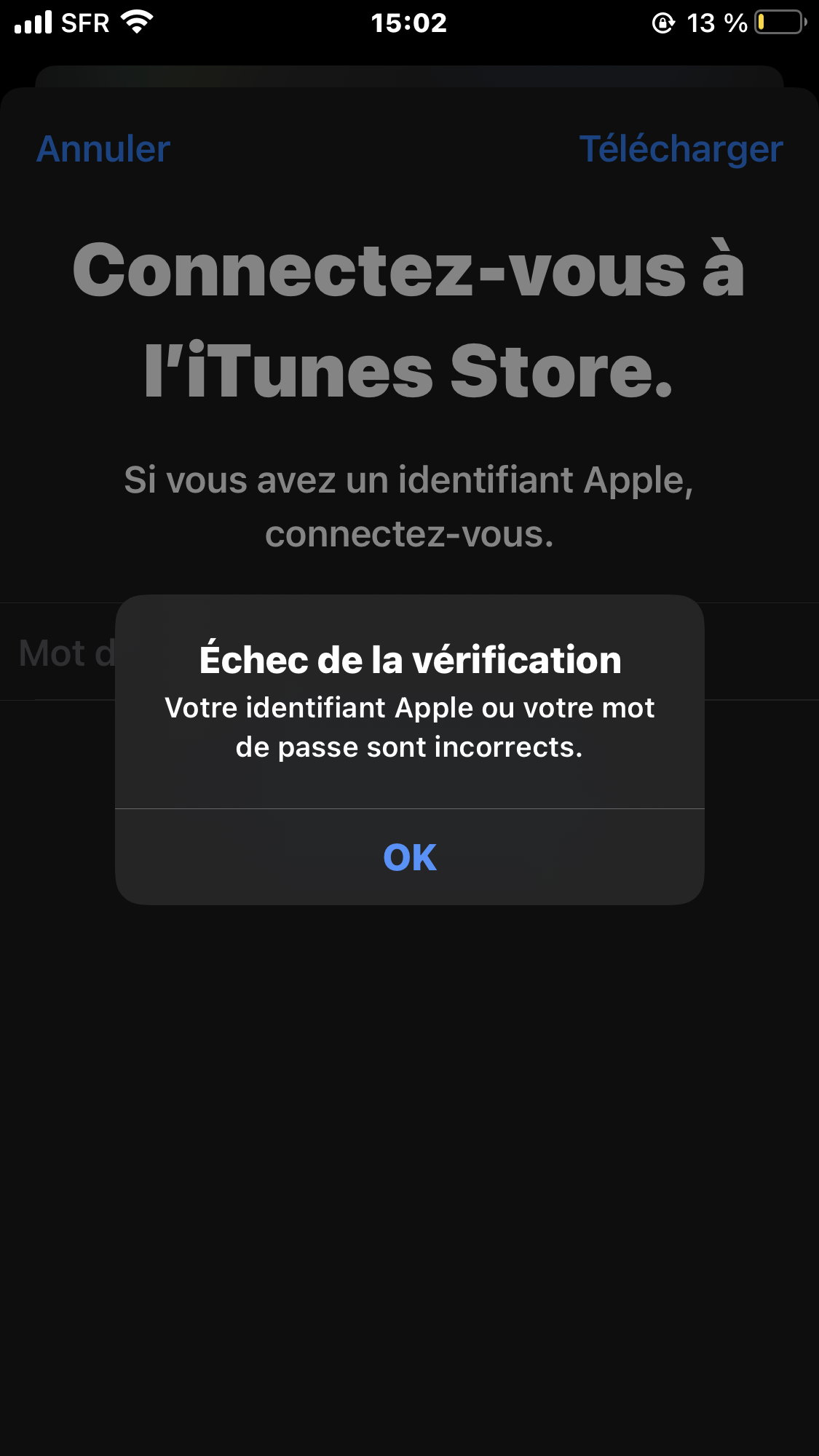Screen dimensions: 819x1456
Task: Tap Annuler to cancel sign-in
Action: (x=103, y=149)
